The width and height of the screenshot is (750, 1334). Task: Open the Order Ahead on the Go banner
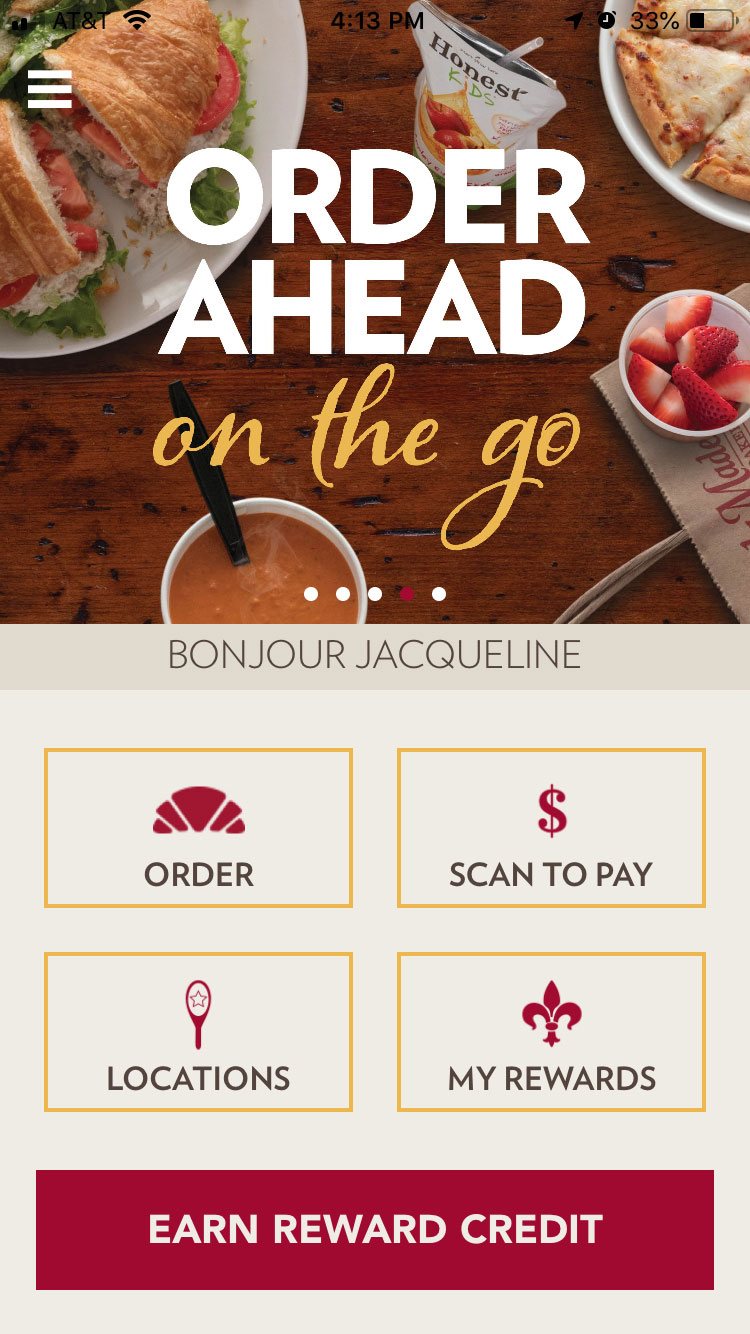point(375,312)
